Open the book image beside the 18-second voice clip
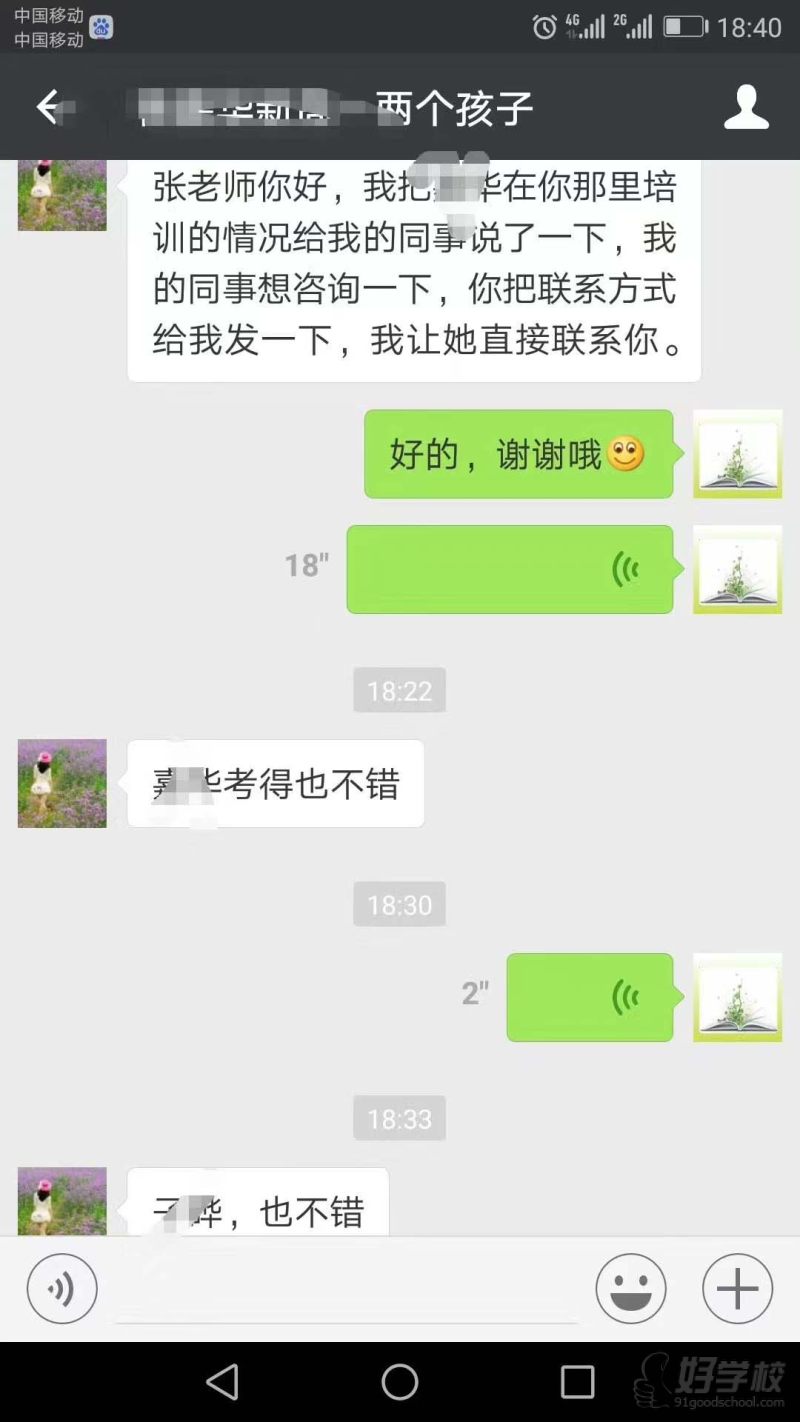The height and width of the screenshot is (1422, 800). click(x=737, y=570)
